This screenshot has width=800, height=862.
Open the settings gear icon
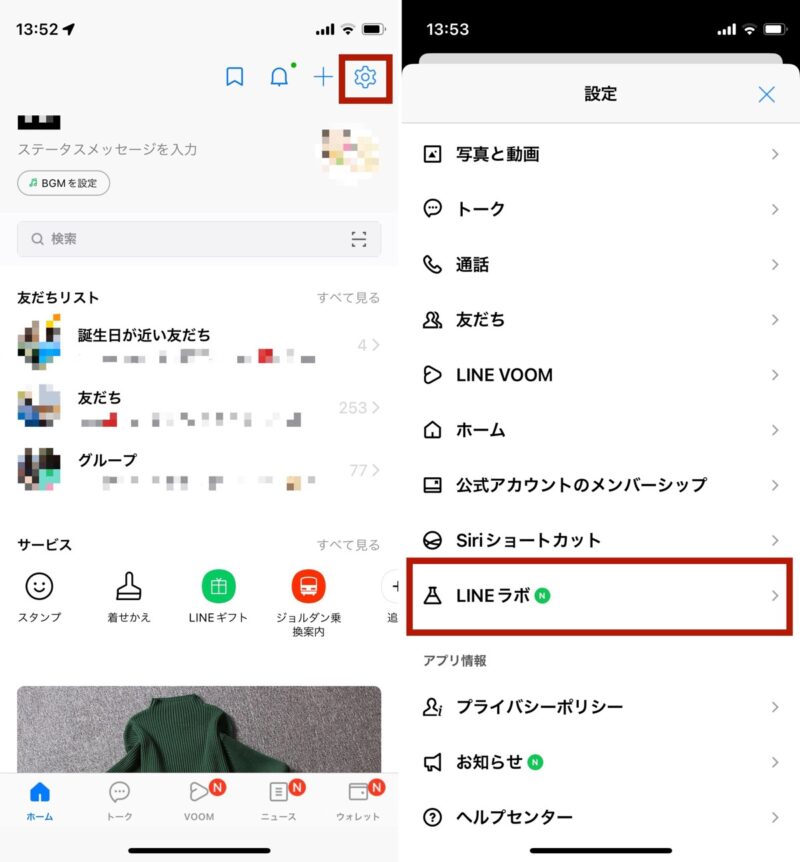click(x=365, y=76)
